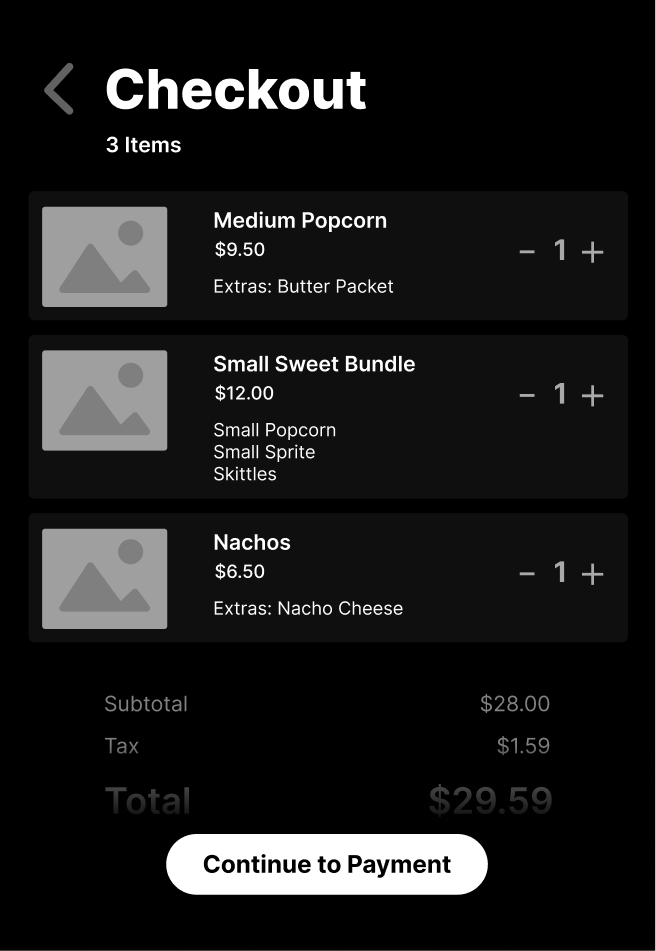
Task: Go back from the Checkout screen
Action: (59, 89)
